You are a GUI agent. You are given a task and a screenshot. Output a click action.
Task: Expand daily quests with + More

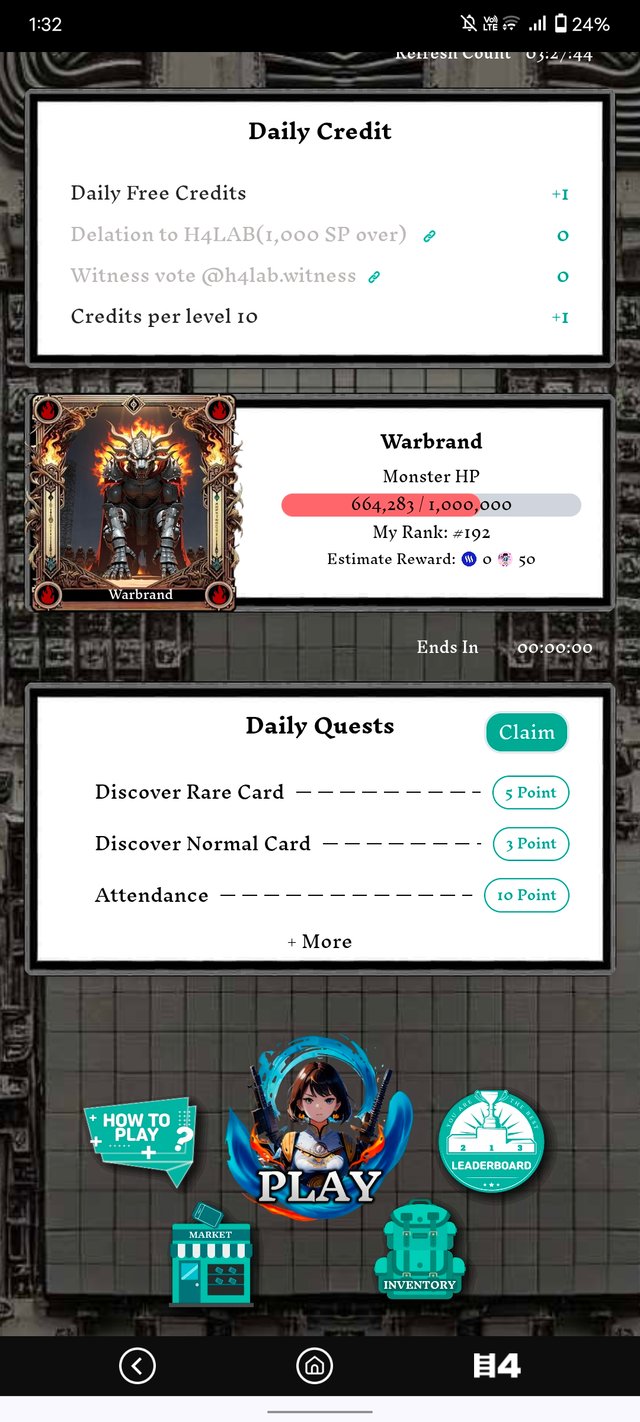[x=320, y=941]
